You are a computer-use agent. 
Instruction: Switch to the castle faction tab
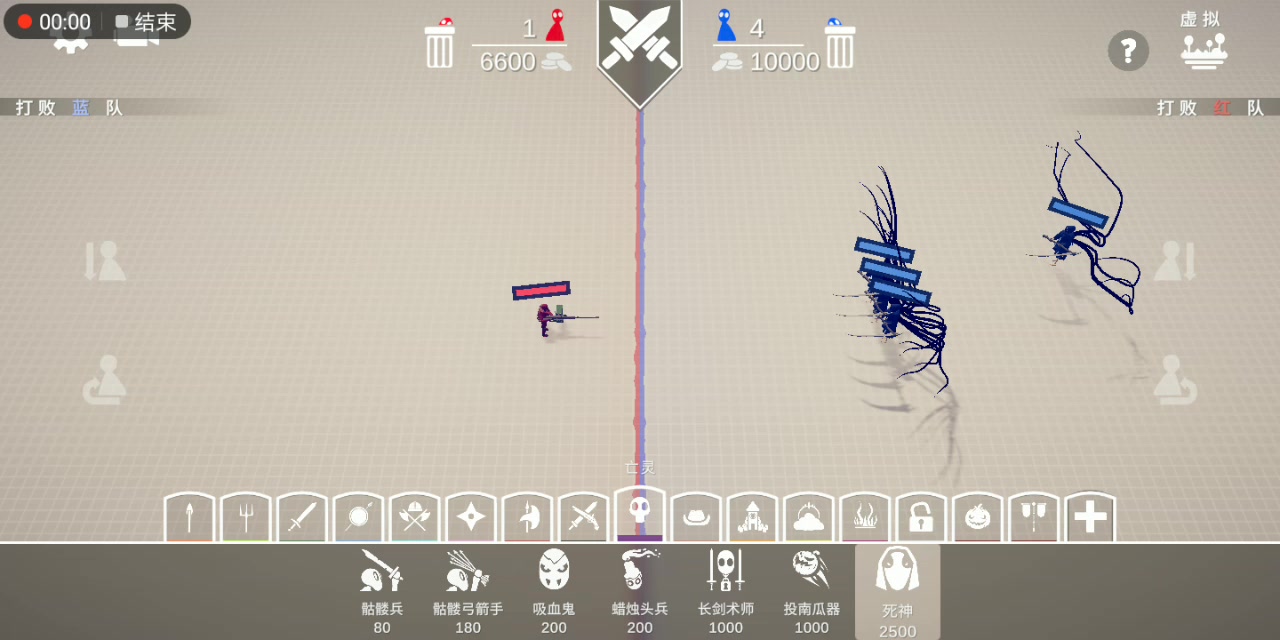pos(752,517)
